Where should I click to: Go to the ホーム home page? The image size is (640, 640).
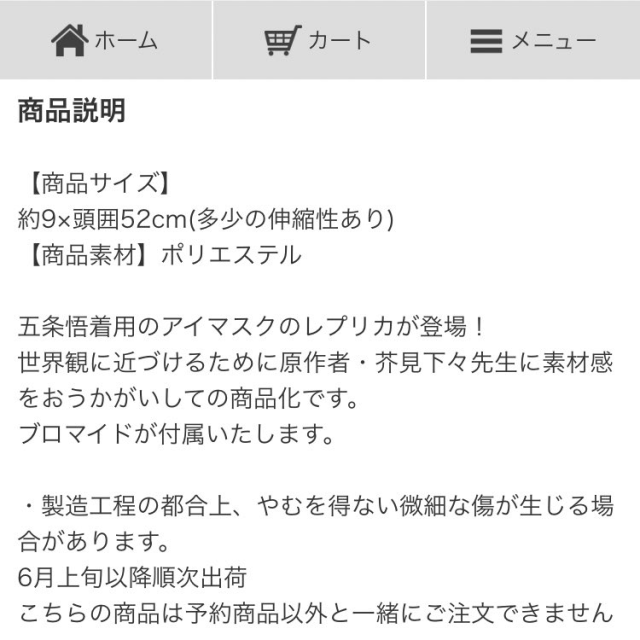[106, 41]
